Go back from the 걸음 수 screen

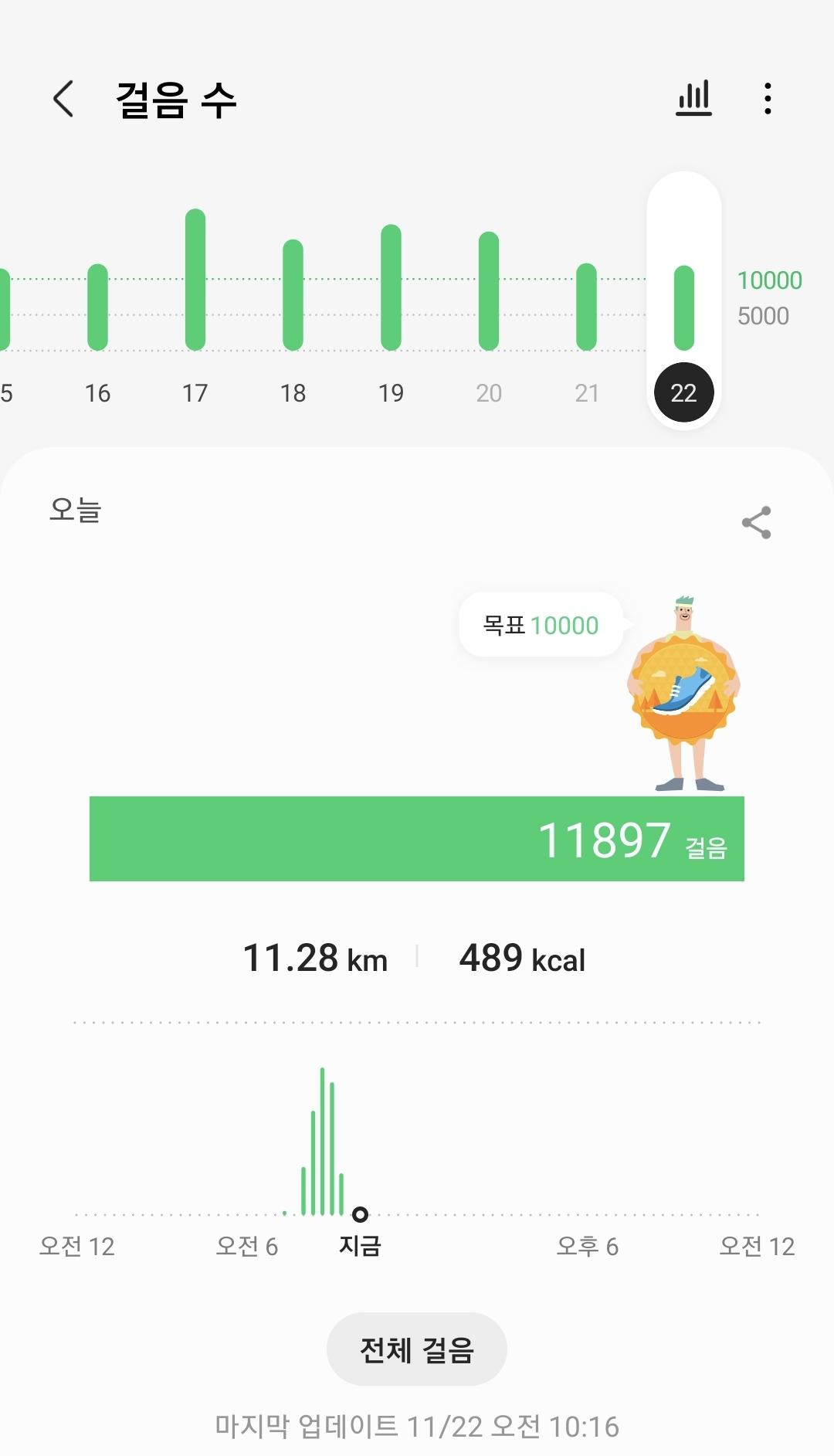click(63, 99)
